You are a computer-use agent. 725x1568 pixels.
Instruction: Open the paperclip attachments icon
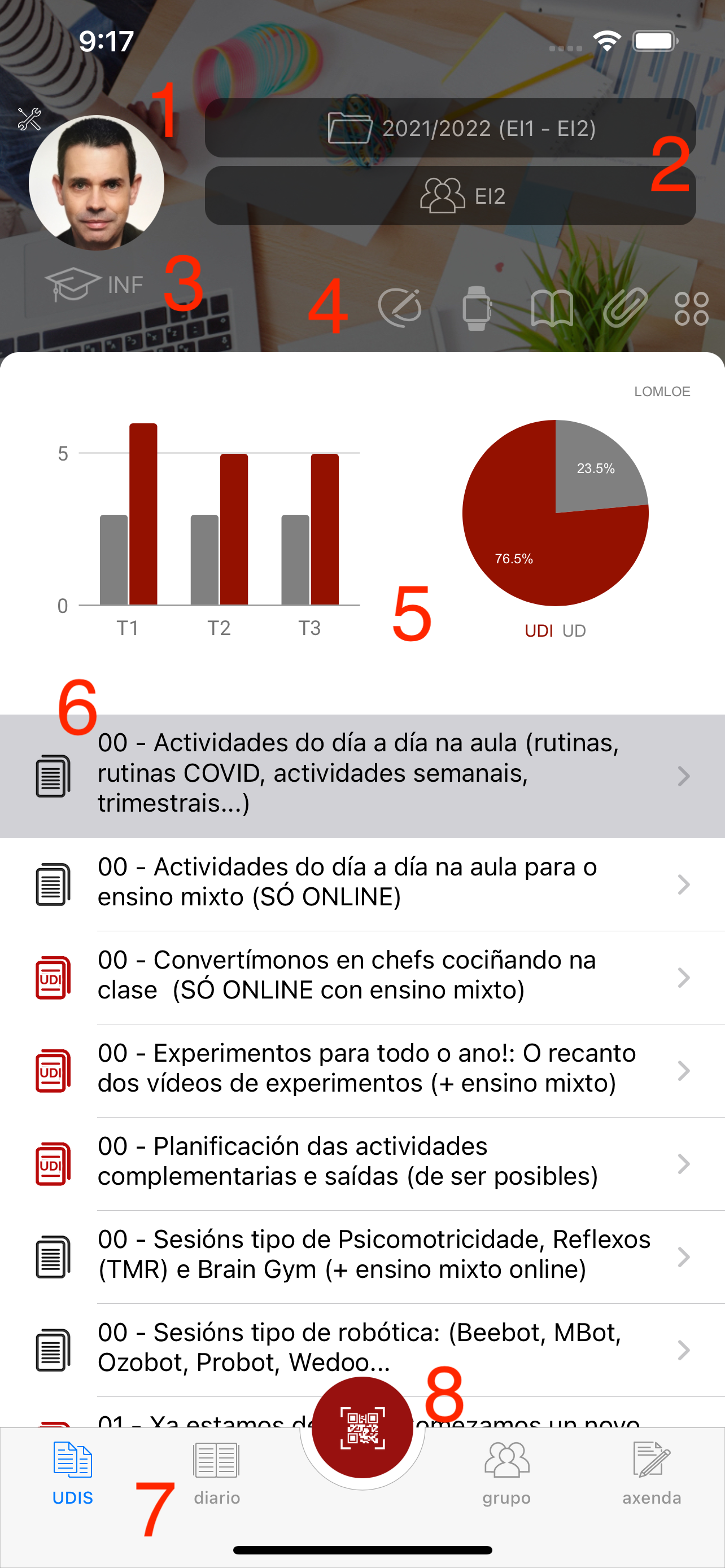click(625, 308)
